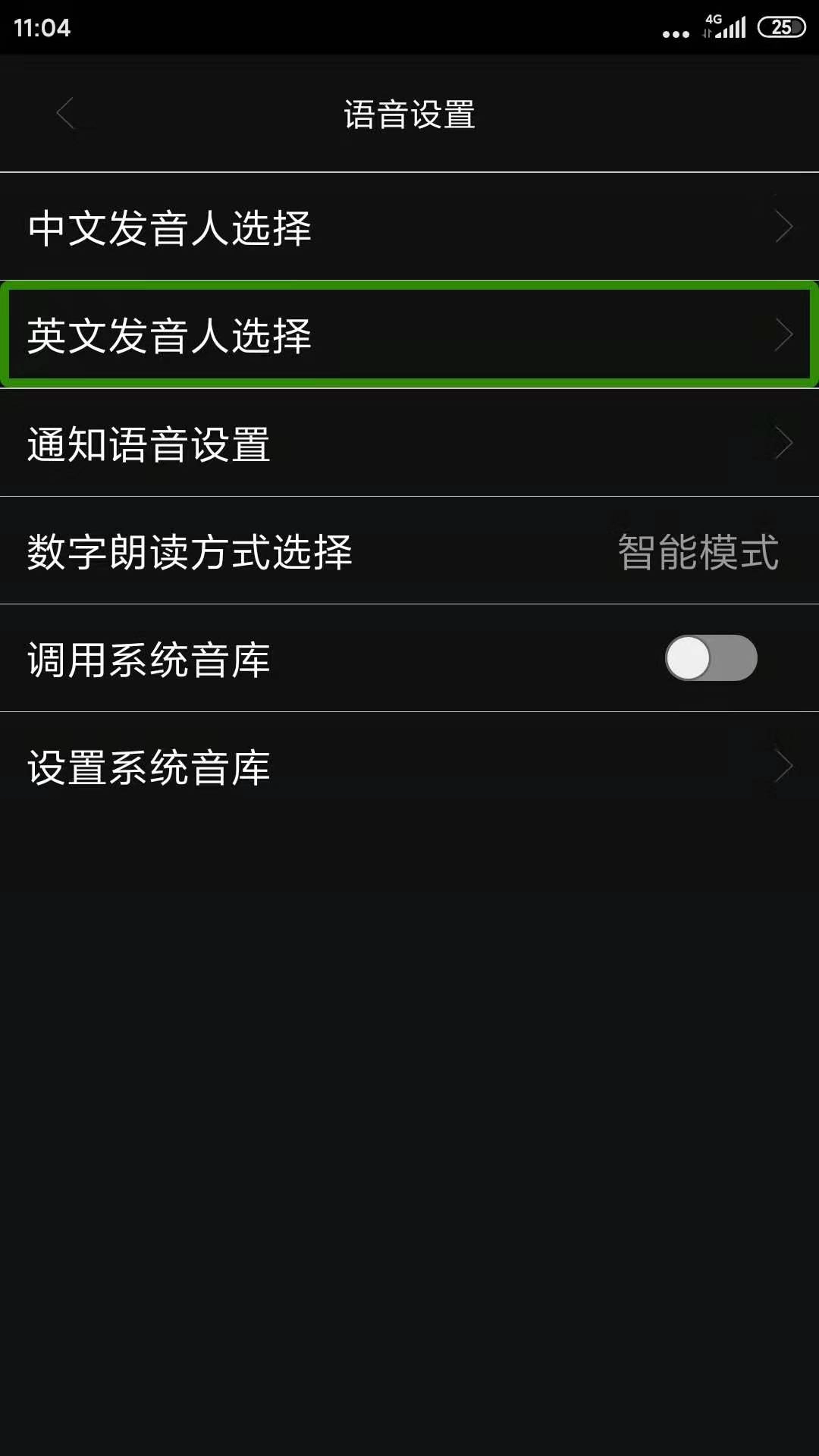
Task: Select the 设置系统音库 list row
Action: tap(303, 767)
